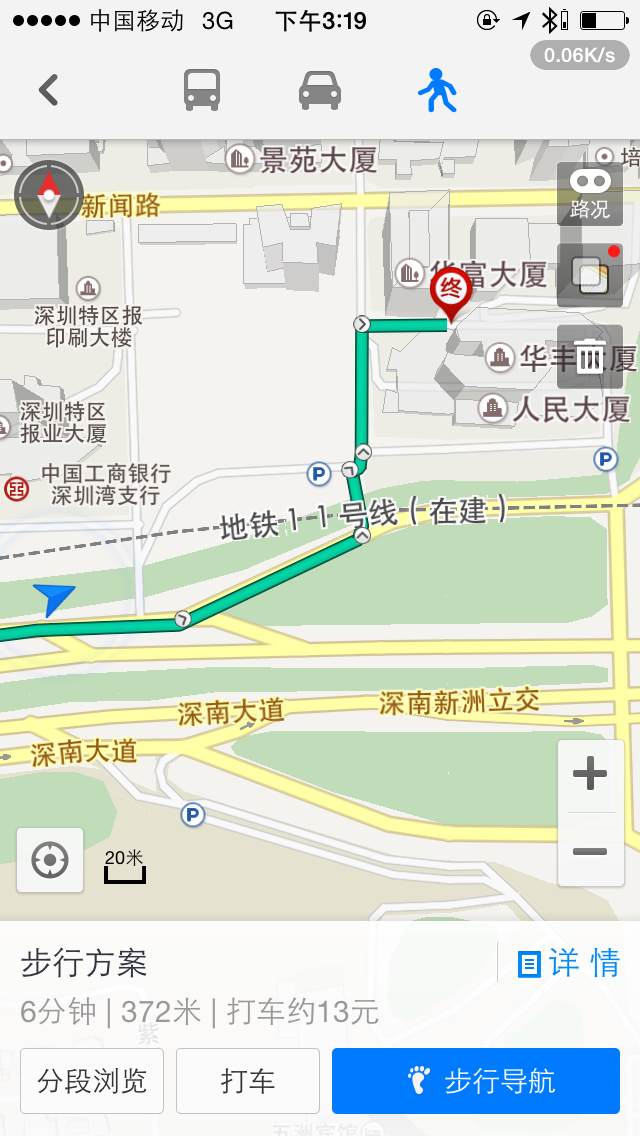Screen dimensions: 640x1136
Task: Tap the trash can icon
Action: (590, 356)
